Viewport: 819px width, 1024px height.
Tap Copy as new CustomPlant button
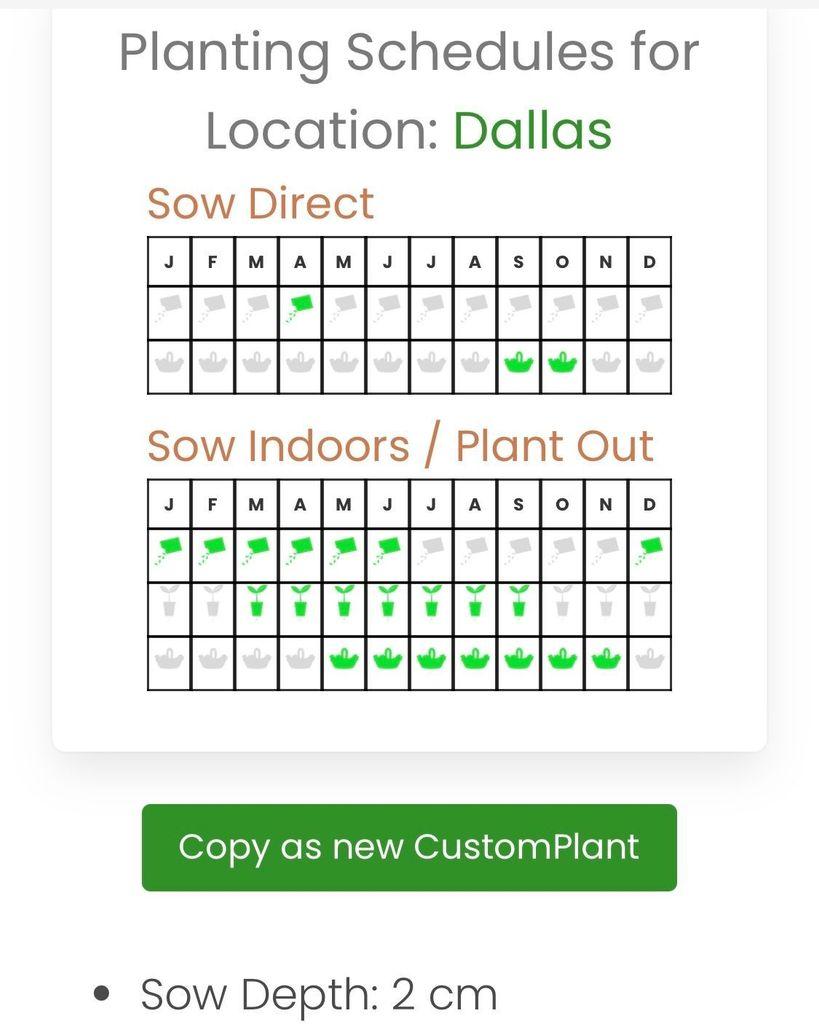tap(409, 847)
